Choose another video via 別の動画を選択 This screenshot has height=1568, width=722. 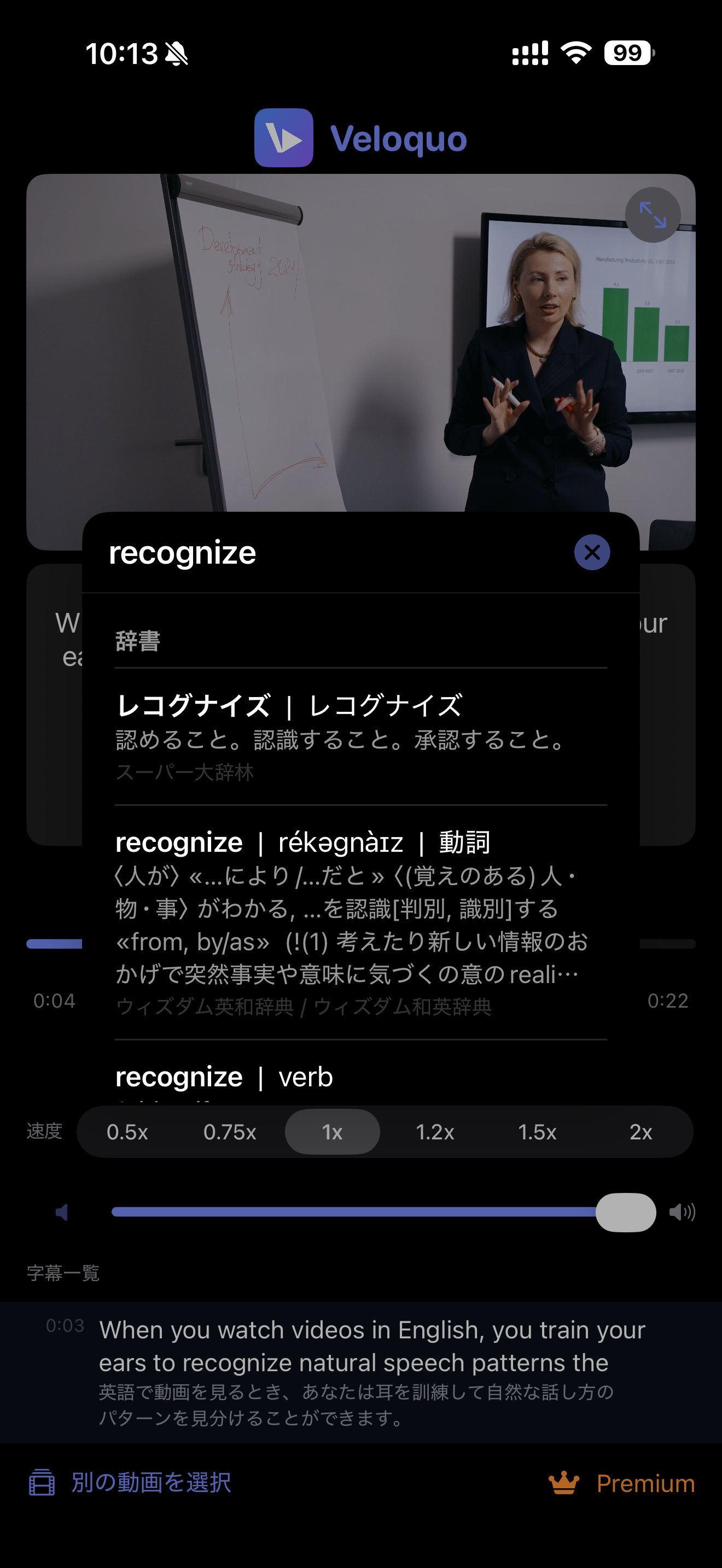tap(152, 1483)
